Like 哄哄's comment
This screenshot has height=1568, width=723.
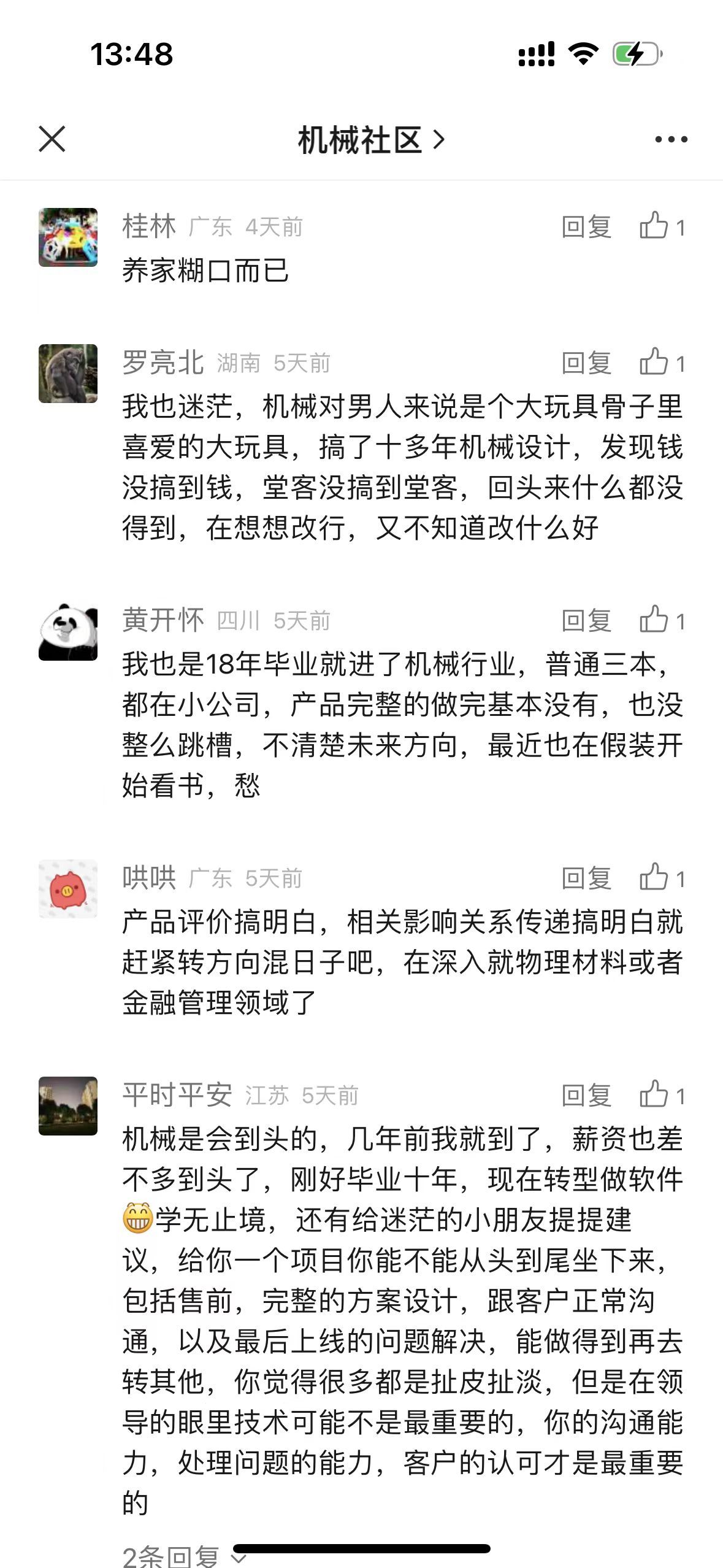pos(661,878)
